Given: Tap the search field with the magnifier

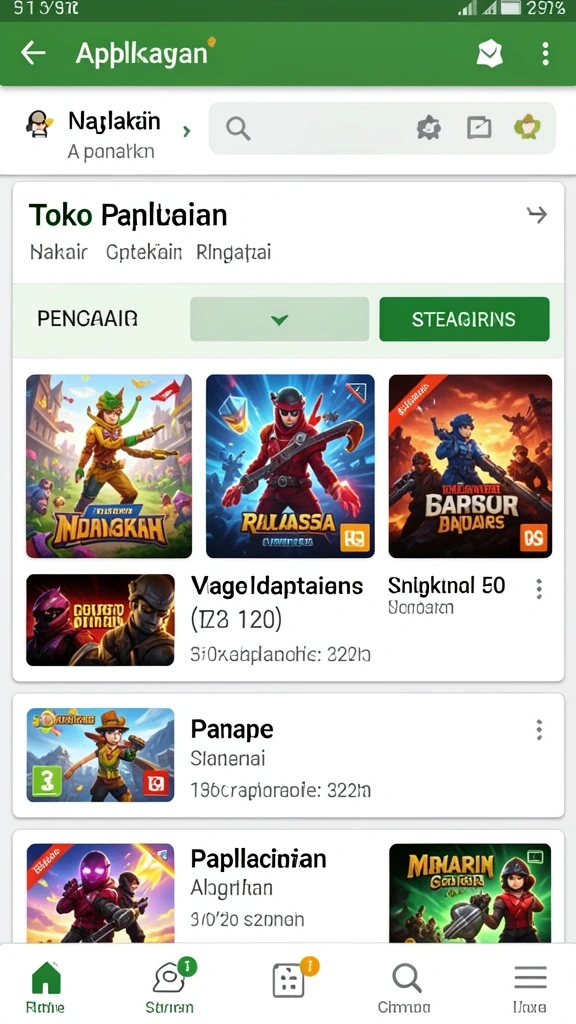Looking at the screenshot, I should point(382,128).
